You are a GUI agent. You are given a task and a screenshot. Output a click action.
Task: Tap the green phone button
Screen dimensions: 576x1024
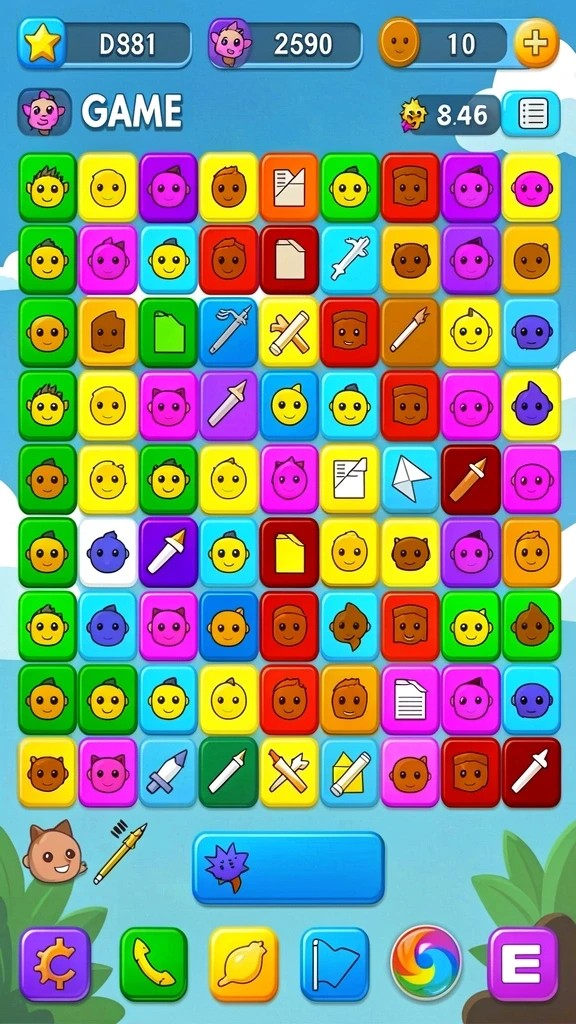[x=153, y=963]
